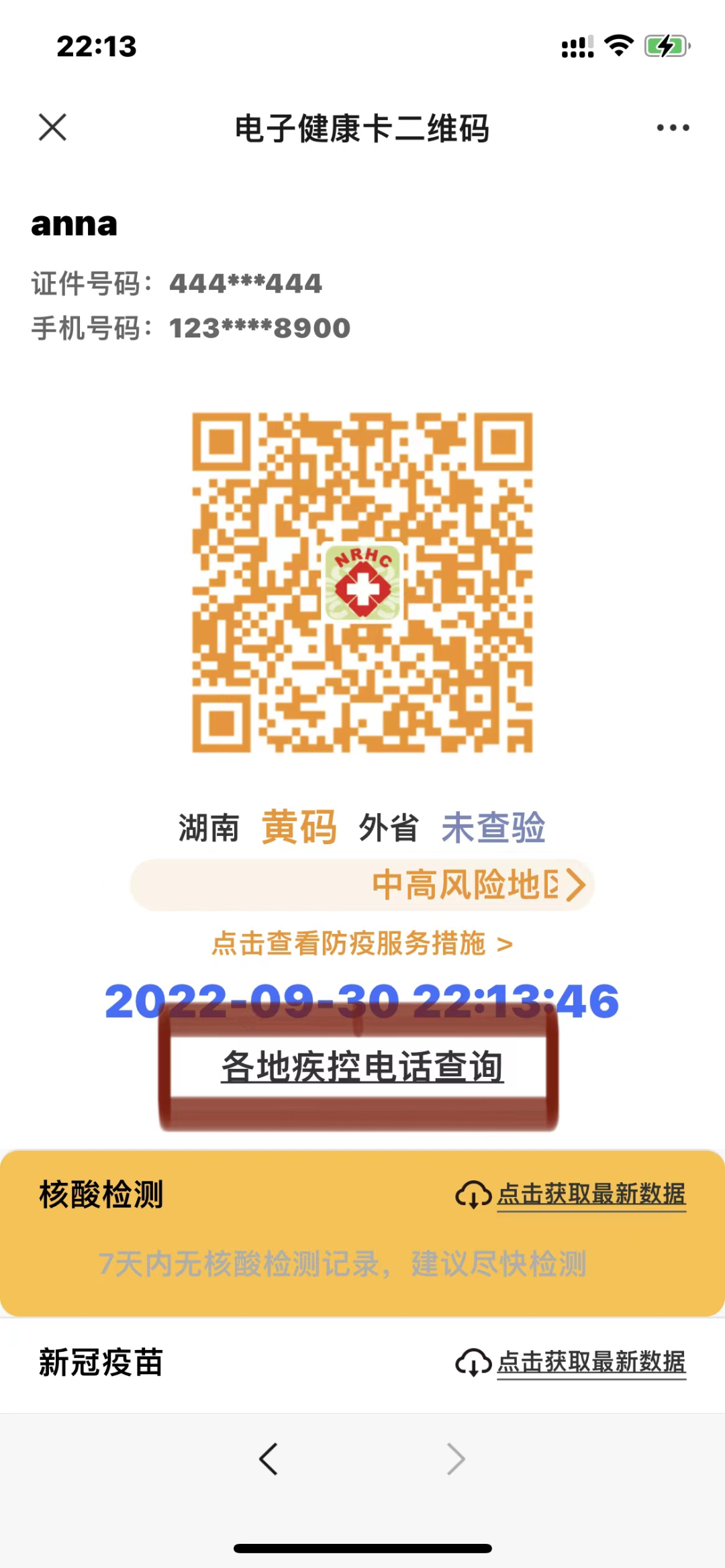
Task: Open the three-dot overflow menu
Action: 673,127
